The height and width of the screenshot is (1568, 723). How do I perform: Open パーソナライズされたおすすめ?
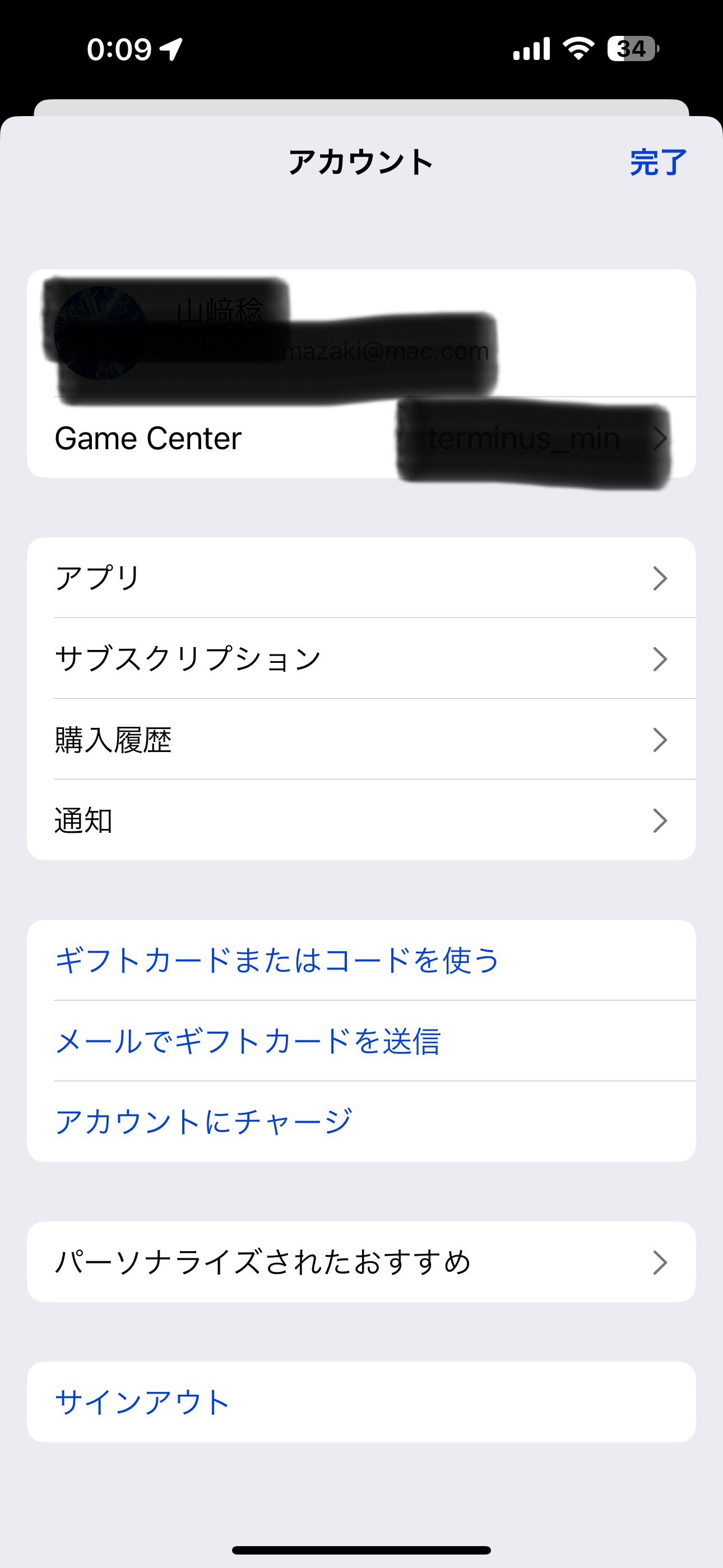pos(360,1262)
